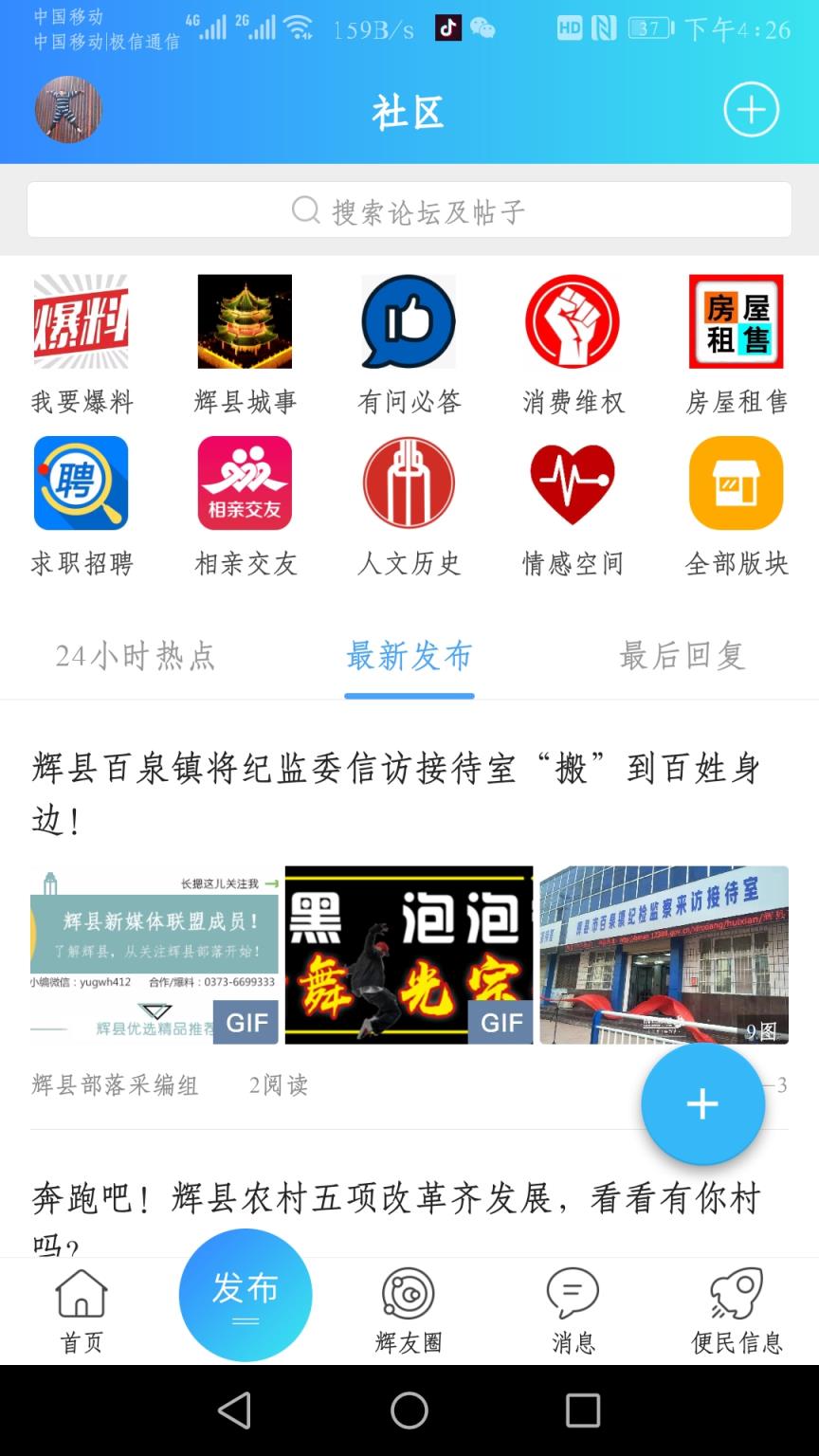Select the 房屋租售 housing rental icon
This screenshot has width=819, height=1456.
(737, 321)
